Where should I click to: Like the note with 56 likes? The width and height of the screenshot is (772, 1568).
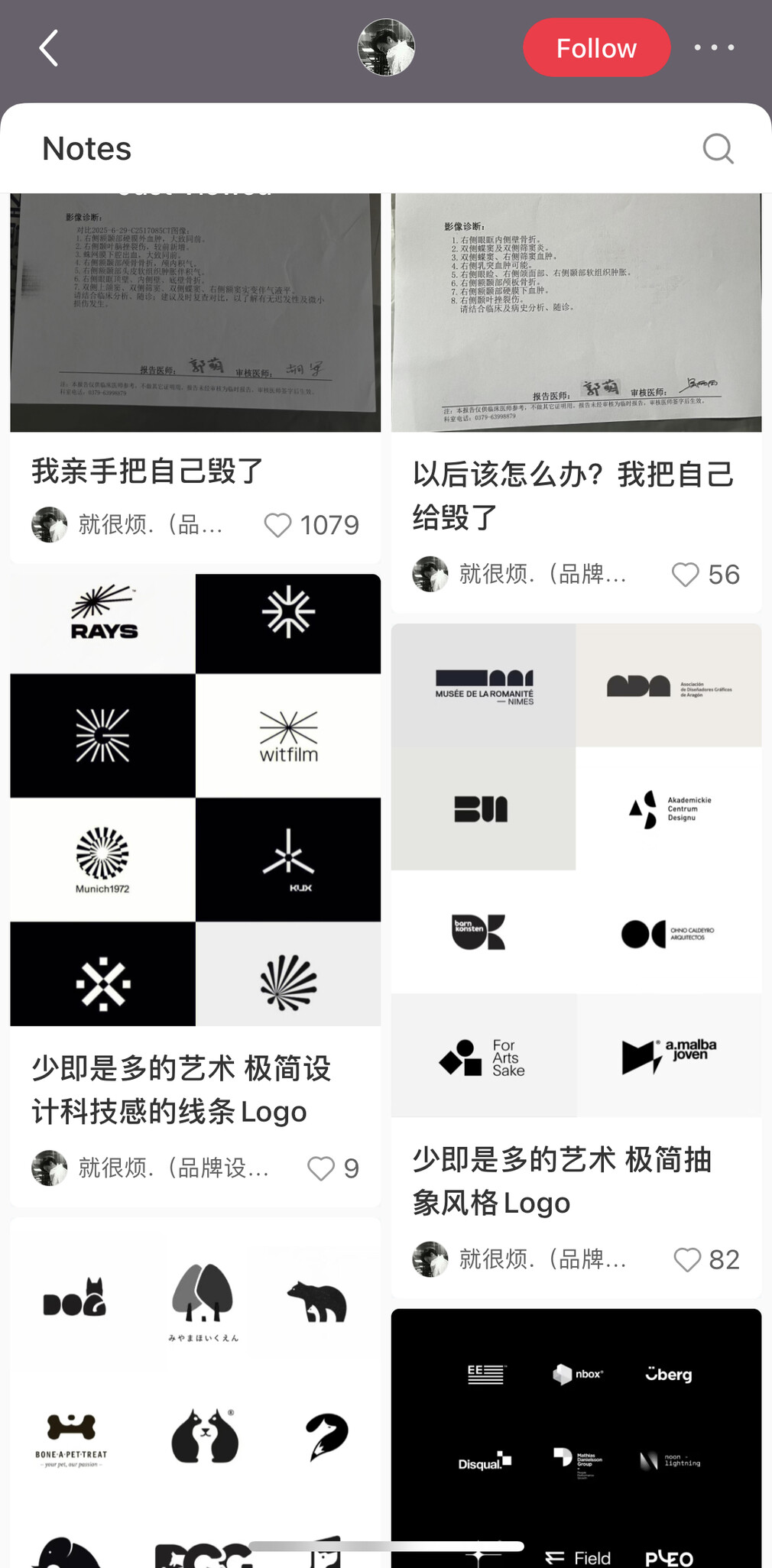[x=685, y=575]
